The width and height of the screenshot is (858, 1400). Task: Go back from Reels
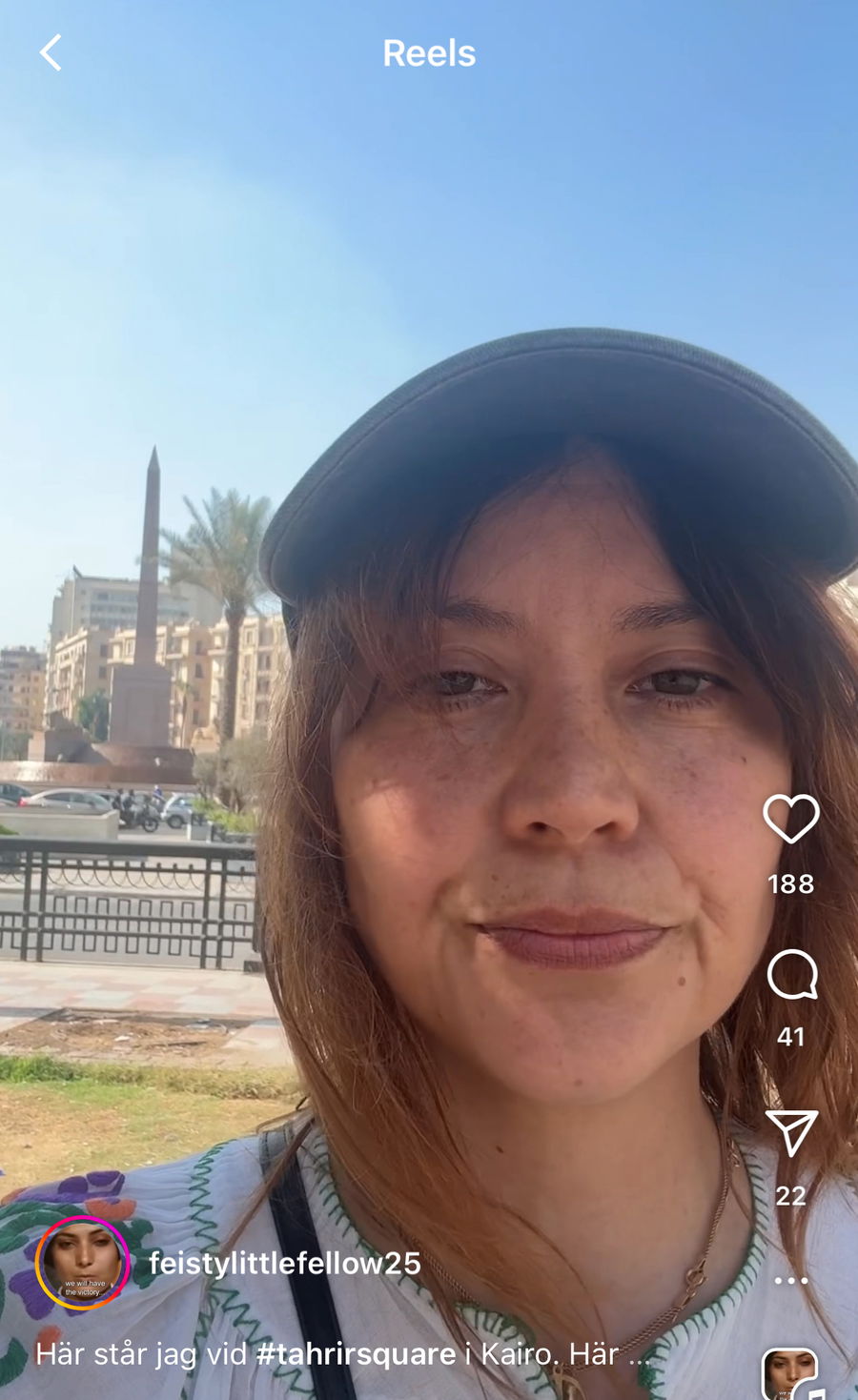51,53
